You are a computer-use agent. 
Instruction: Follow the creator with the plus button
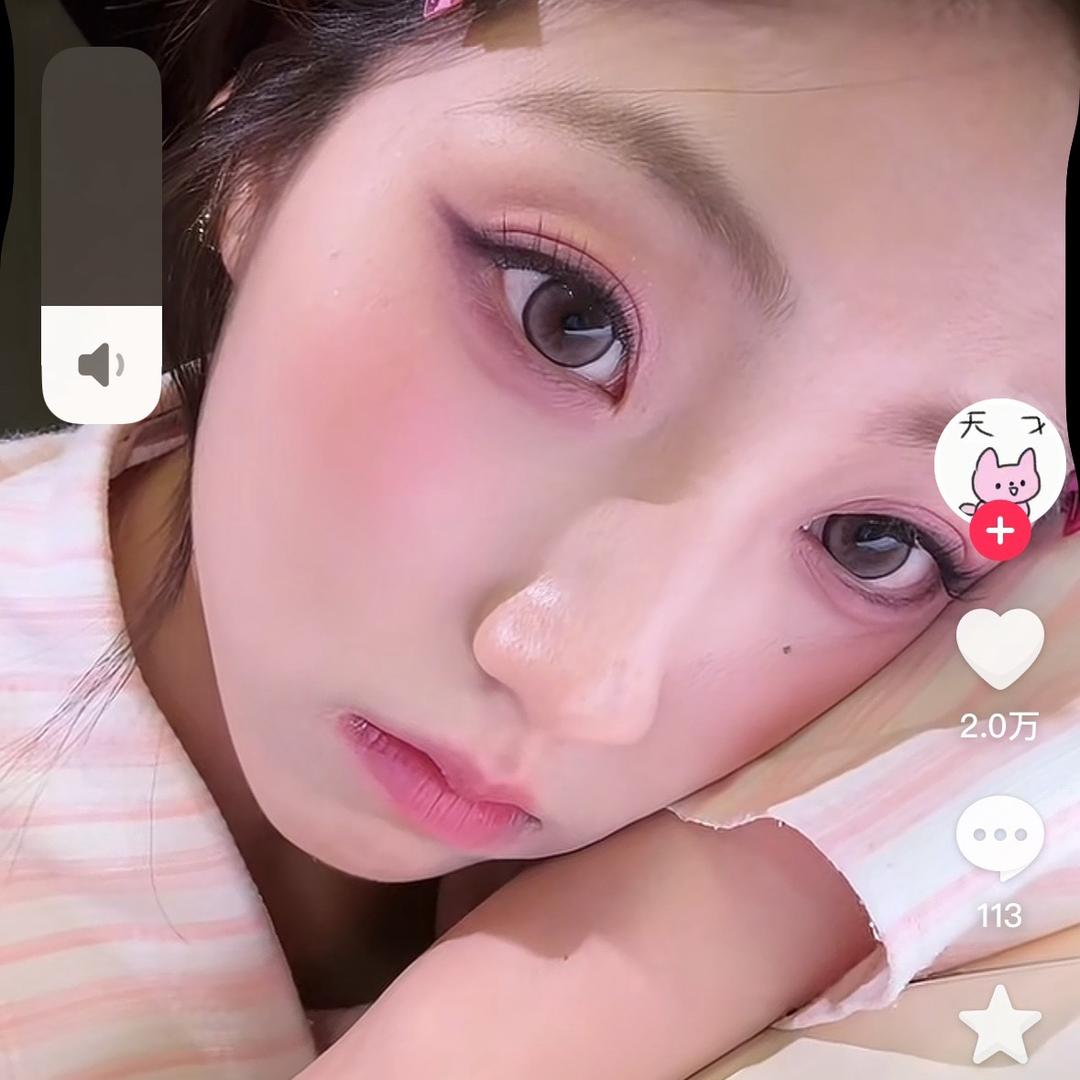coord(1000,530)
